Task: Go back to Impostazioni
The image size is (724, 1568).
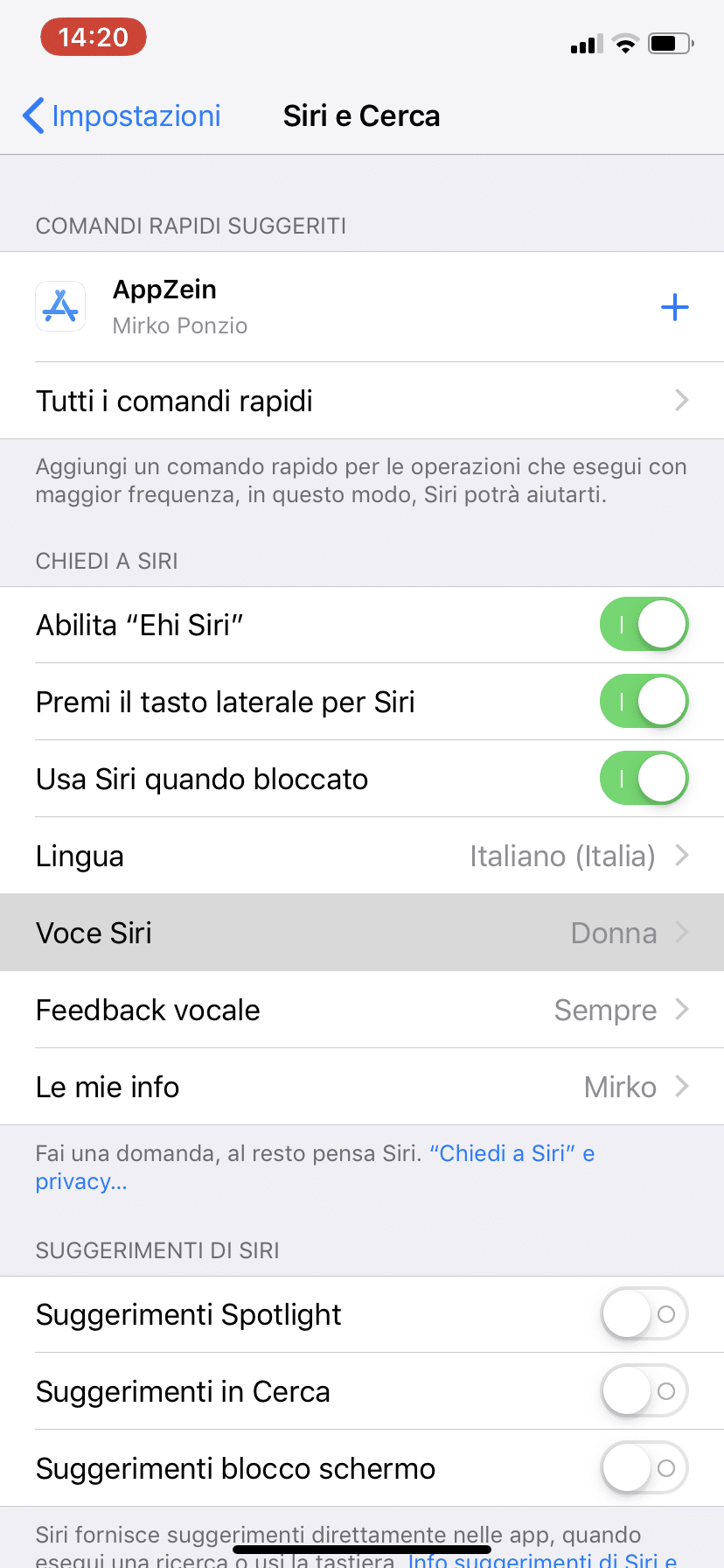Action: pos(122,115)
